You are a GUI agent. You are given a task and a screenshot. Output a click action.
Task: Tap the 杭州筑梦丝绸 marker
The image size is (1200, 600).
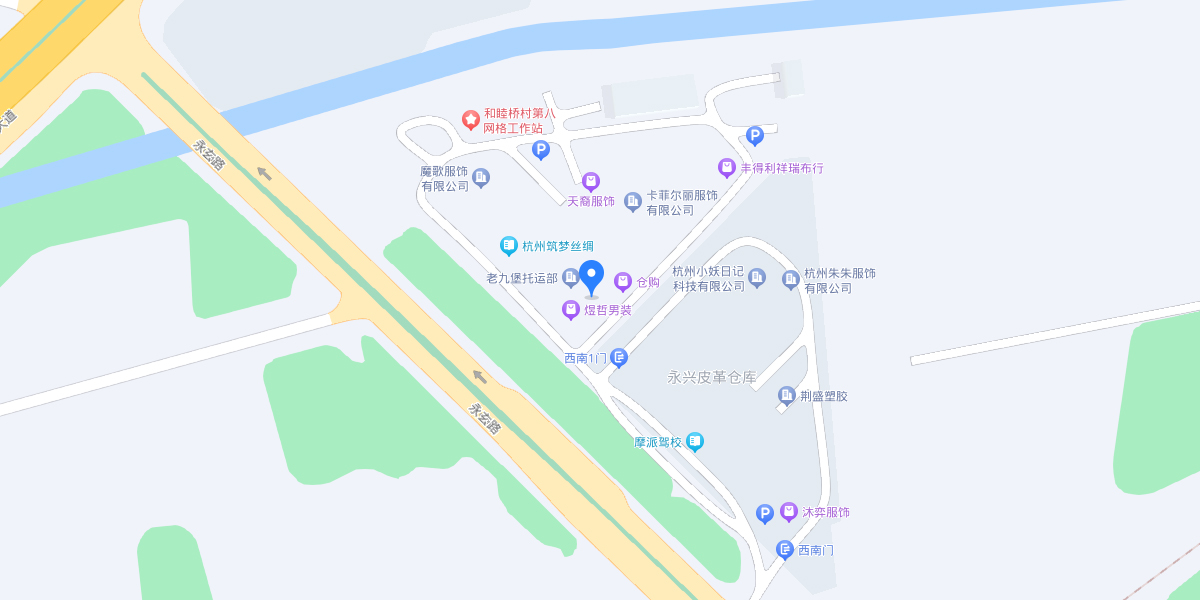tap(509, 245)
